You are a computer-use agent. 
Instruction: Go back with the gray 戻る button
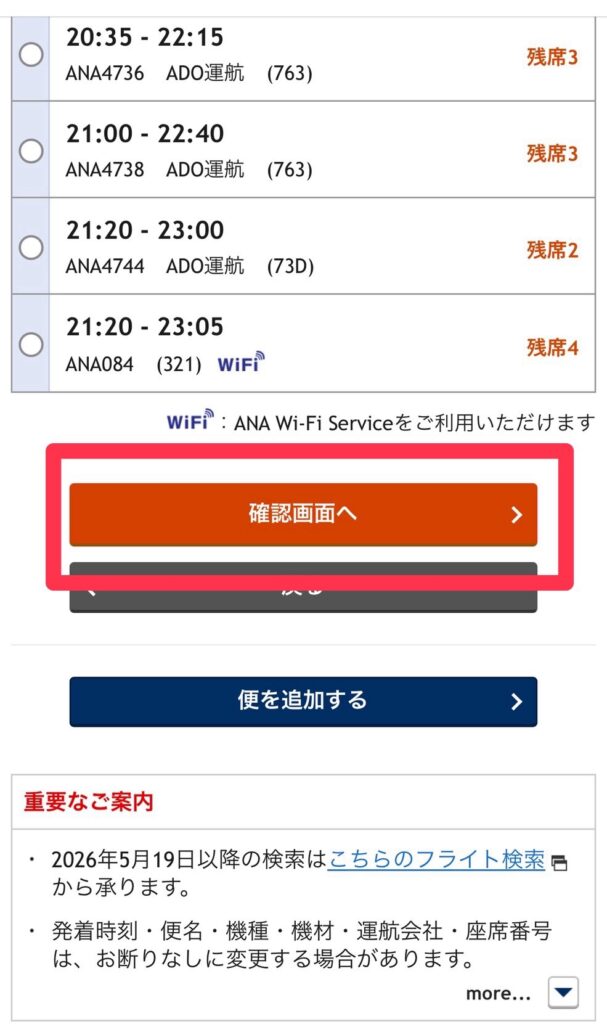tap(303, 595)
